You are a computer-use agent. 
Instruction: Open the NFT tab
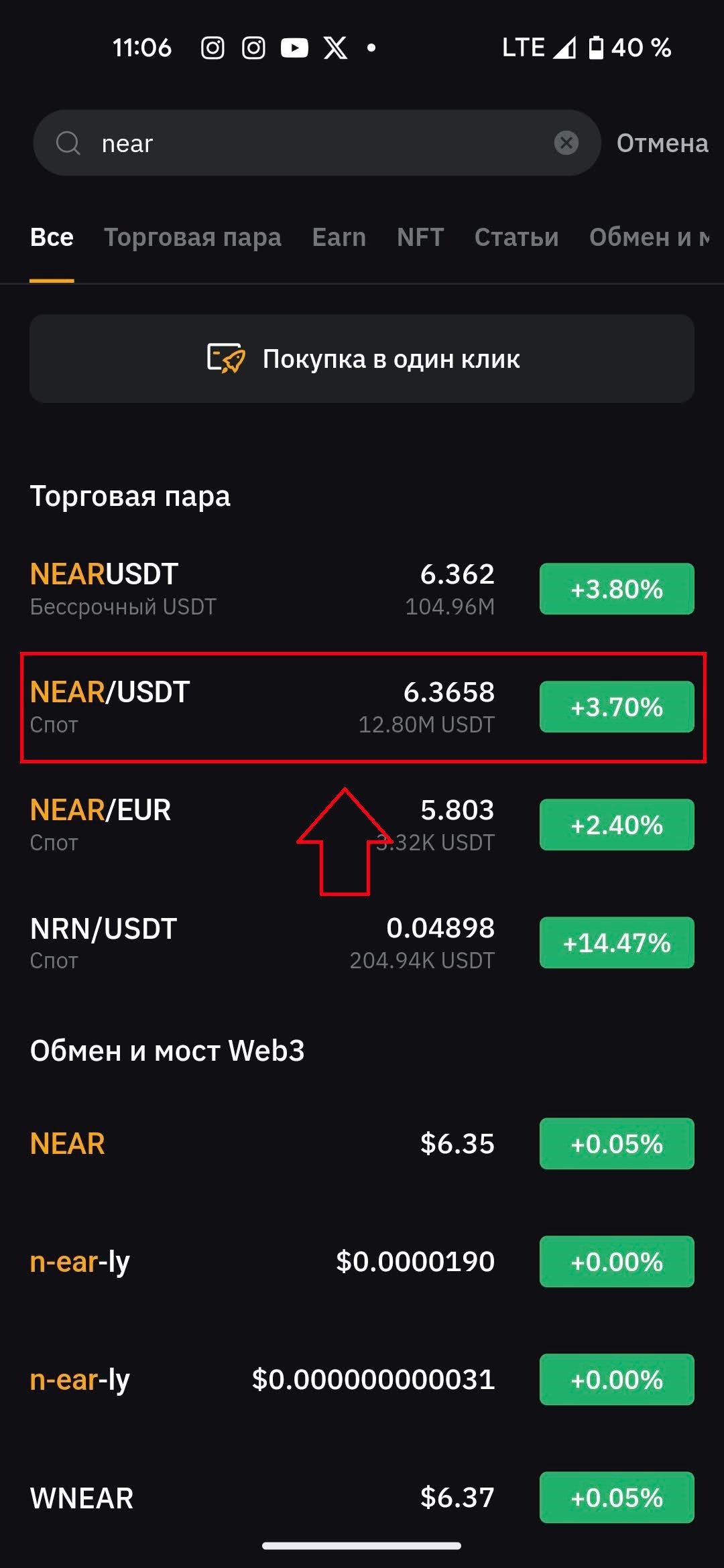pos(420,237)
